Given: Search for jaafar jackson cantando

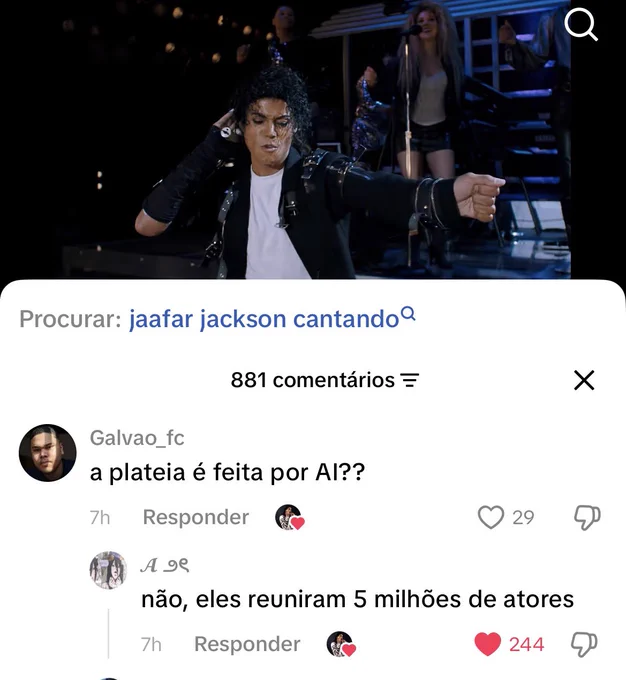Looking at the screenshot, I should (x=272, y=319).
